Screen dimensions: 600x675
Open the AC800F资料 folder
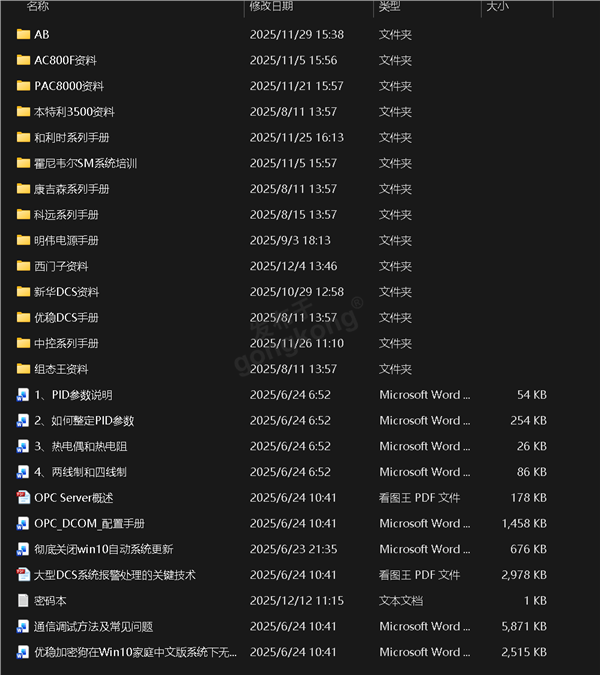coord(65,60)
